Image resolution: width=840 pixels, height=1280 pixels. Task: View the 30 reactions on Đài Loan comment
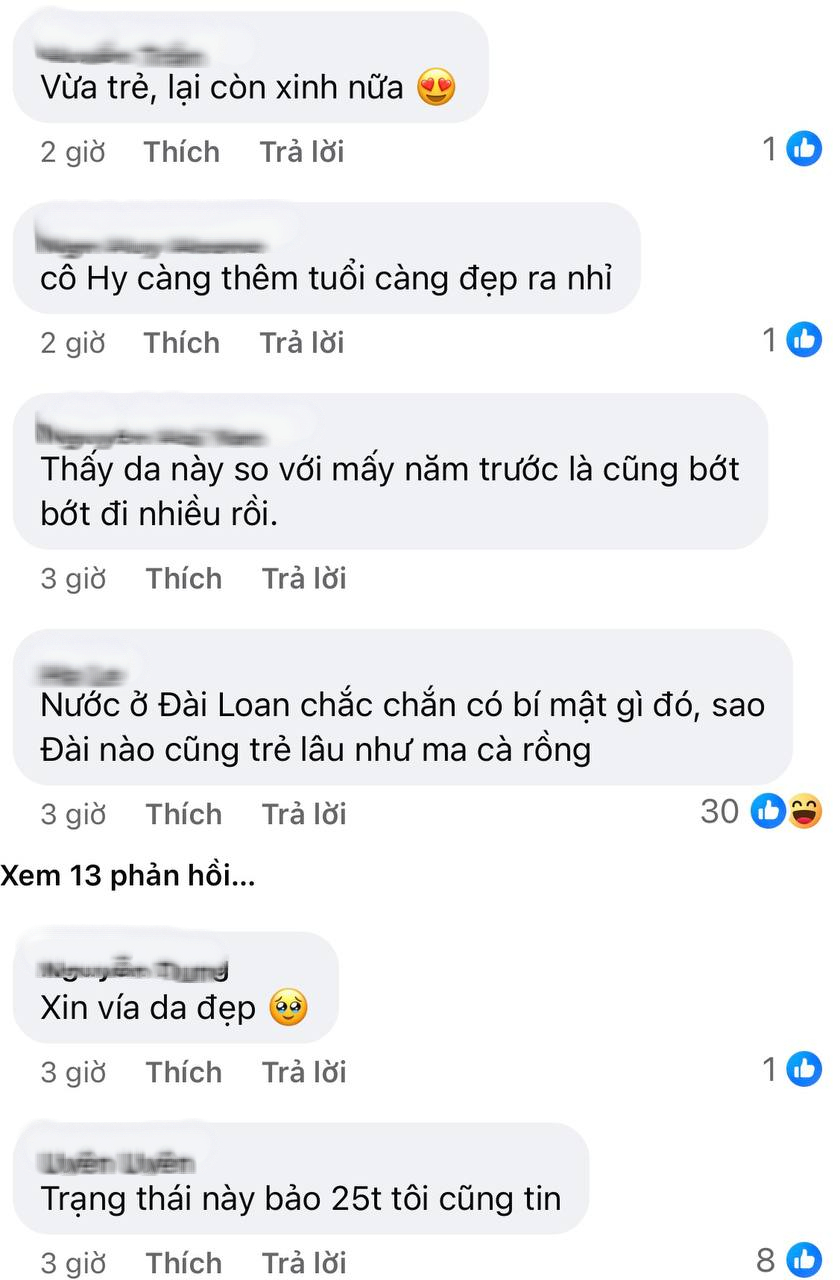coord(760,811)
